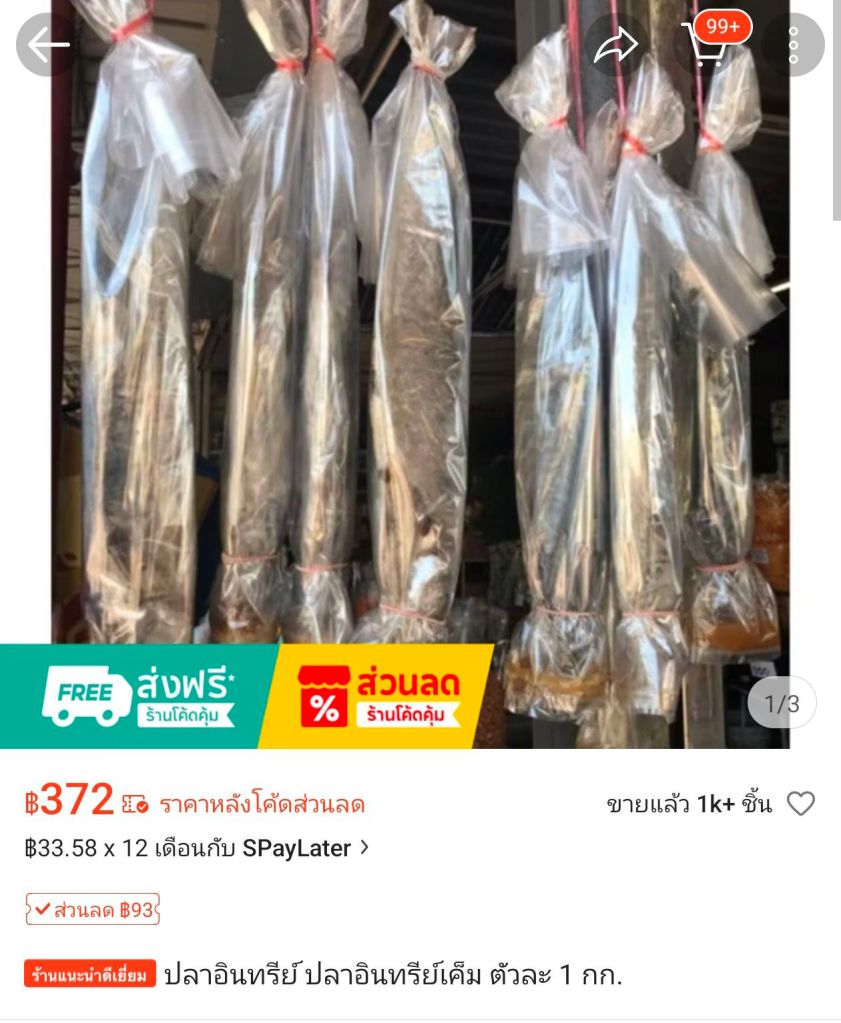This screenshot has width=841, height=1023.
Task: Open SPayLater installment details
Action: (x=197, y=848)
